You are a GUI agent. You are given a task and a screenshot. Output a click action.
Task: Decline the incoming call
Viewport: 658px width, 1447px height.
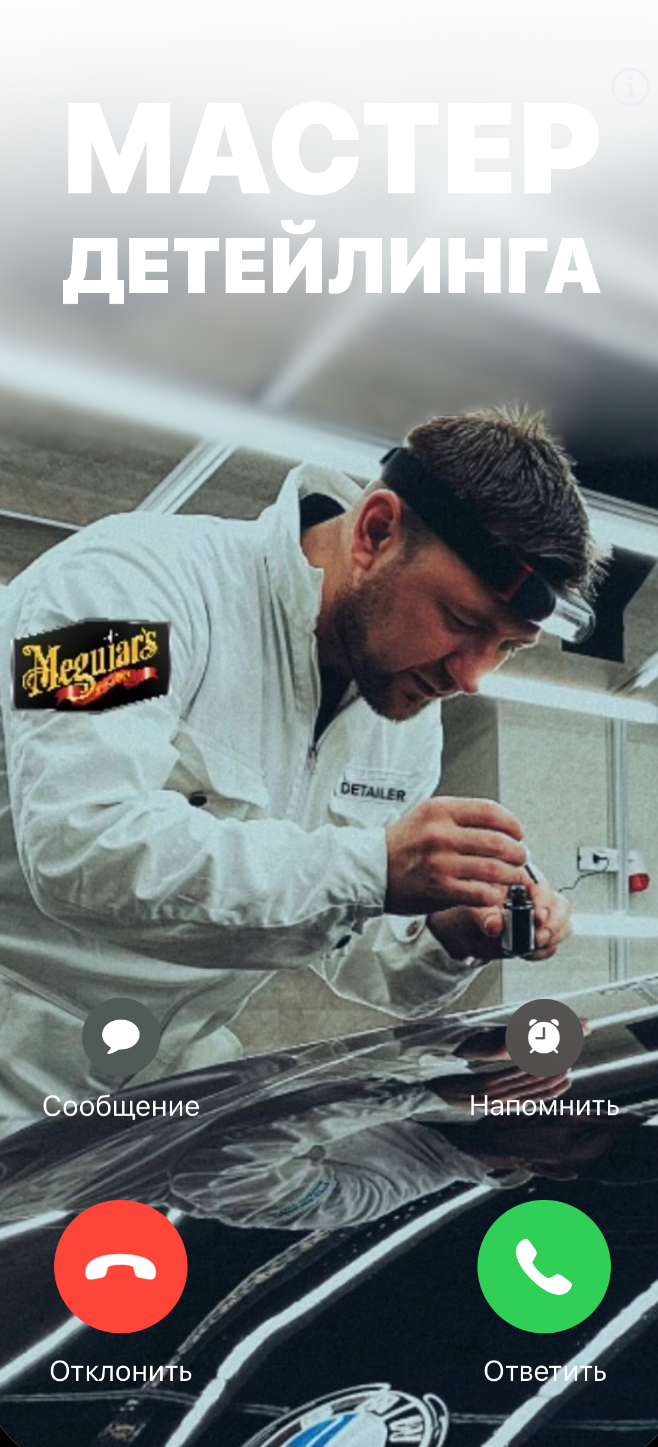(121, 1266)
